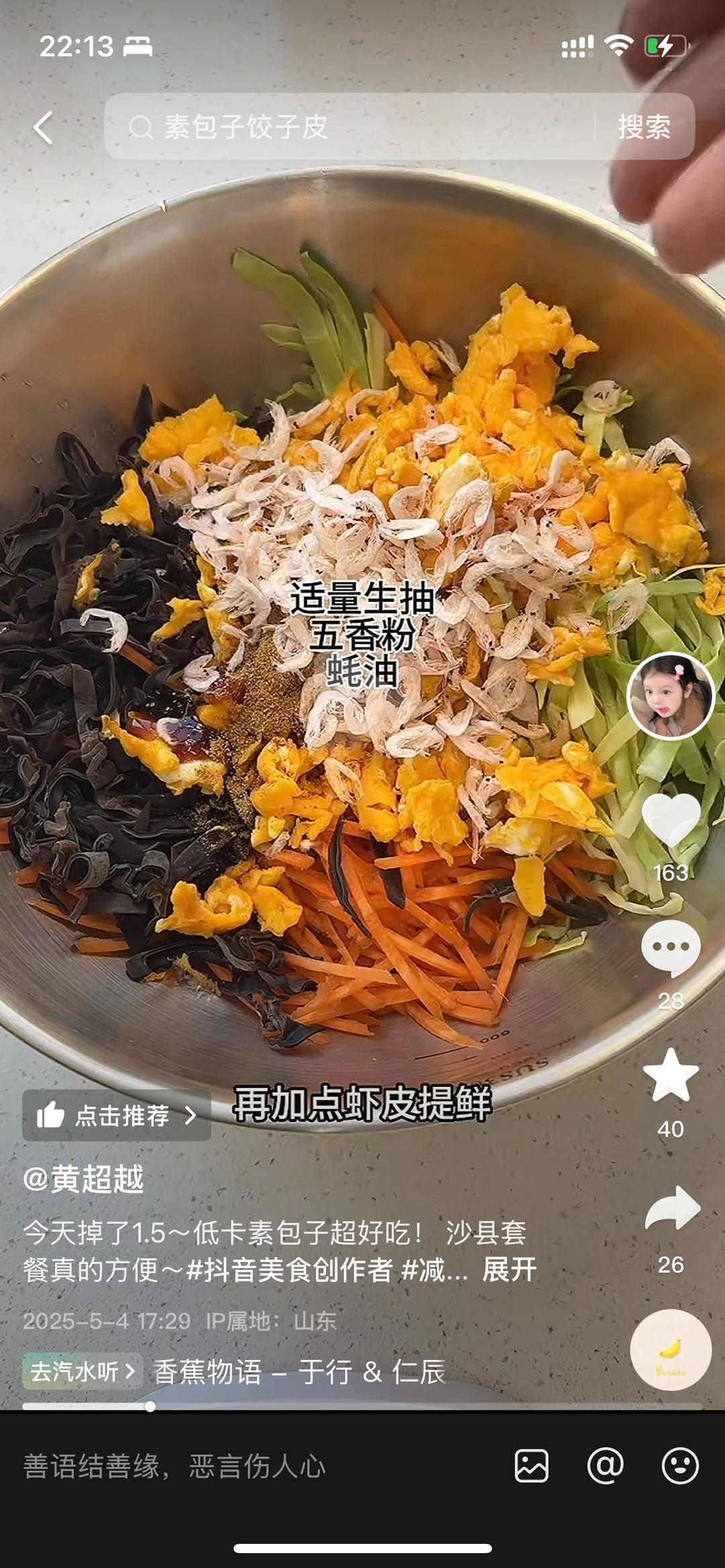Go back with the back arrow

(44, 127)
